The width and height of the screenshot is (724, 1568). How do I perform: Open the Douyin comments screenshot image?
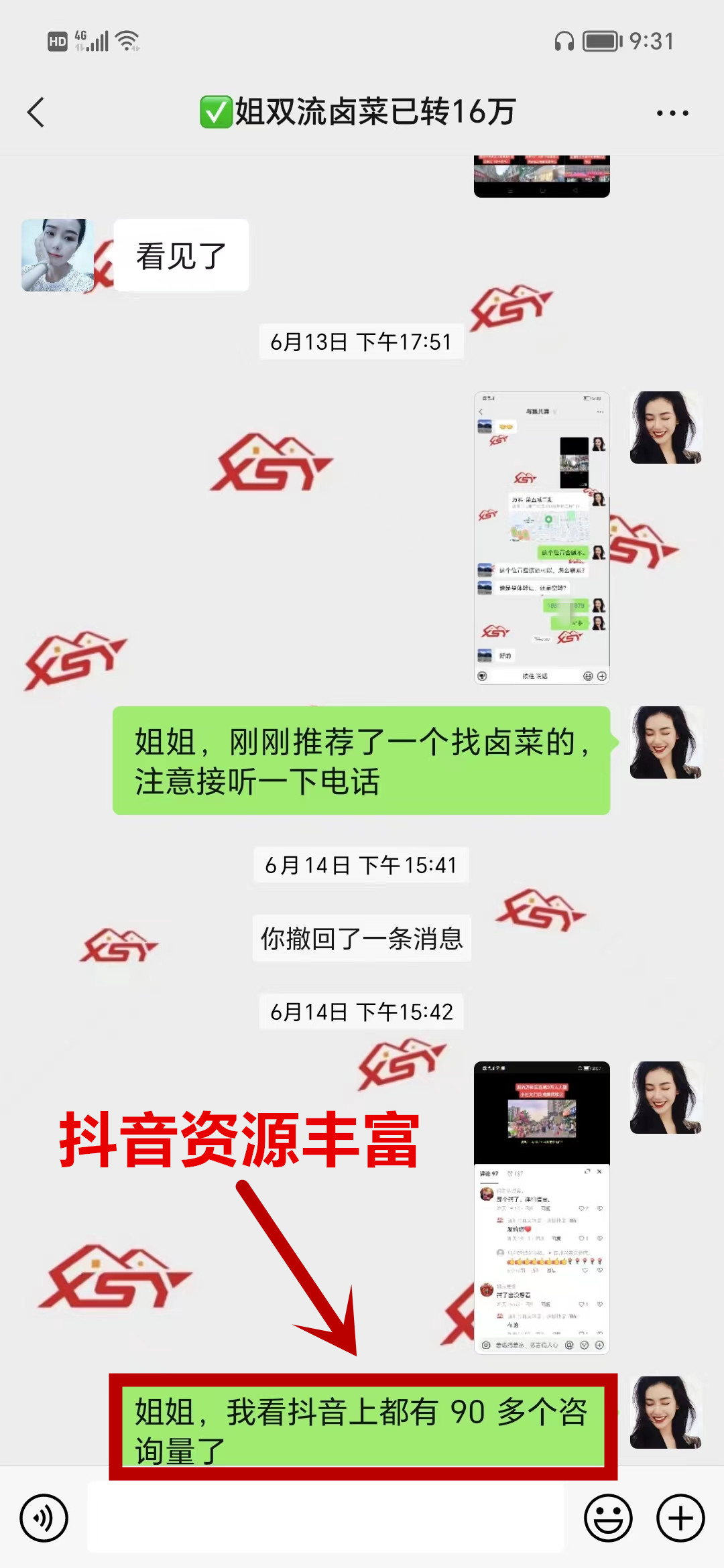pos(542,1207)
